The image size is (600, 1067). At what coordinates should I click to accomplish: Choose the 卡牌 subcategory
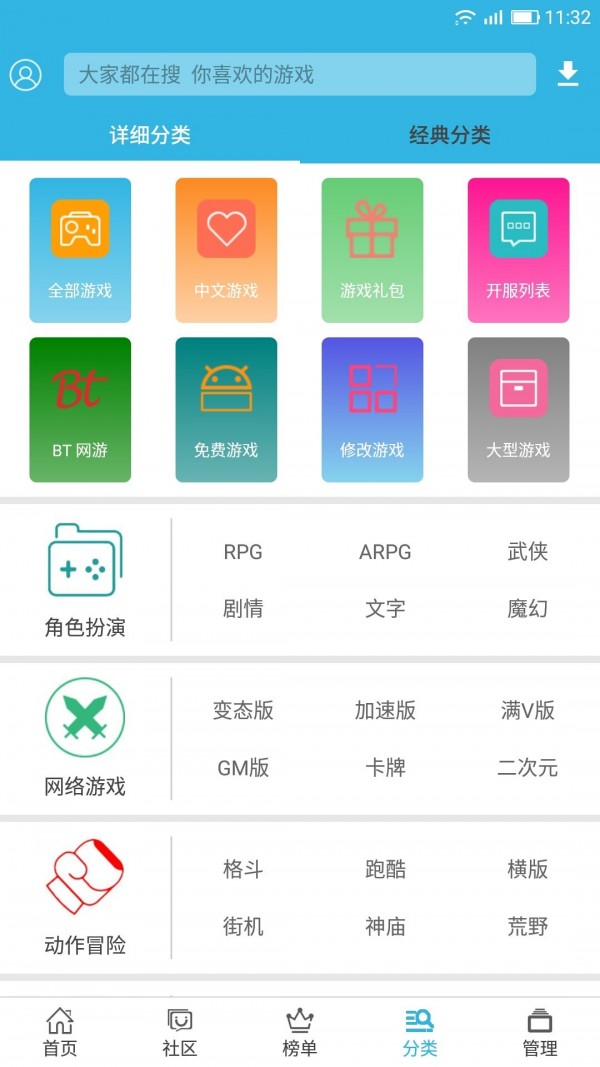coord(385,768)
